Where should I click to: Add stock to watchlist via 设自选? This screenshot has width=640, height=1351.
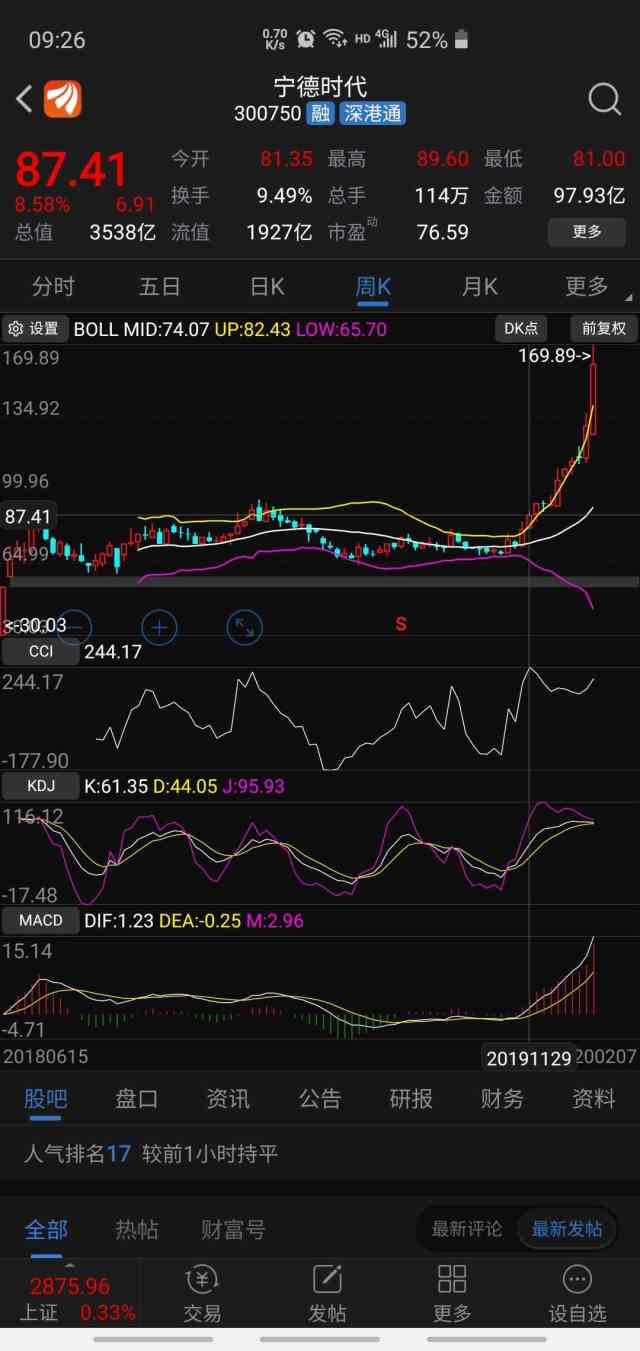pos(577,1294)
